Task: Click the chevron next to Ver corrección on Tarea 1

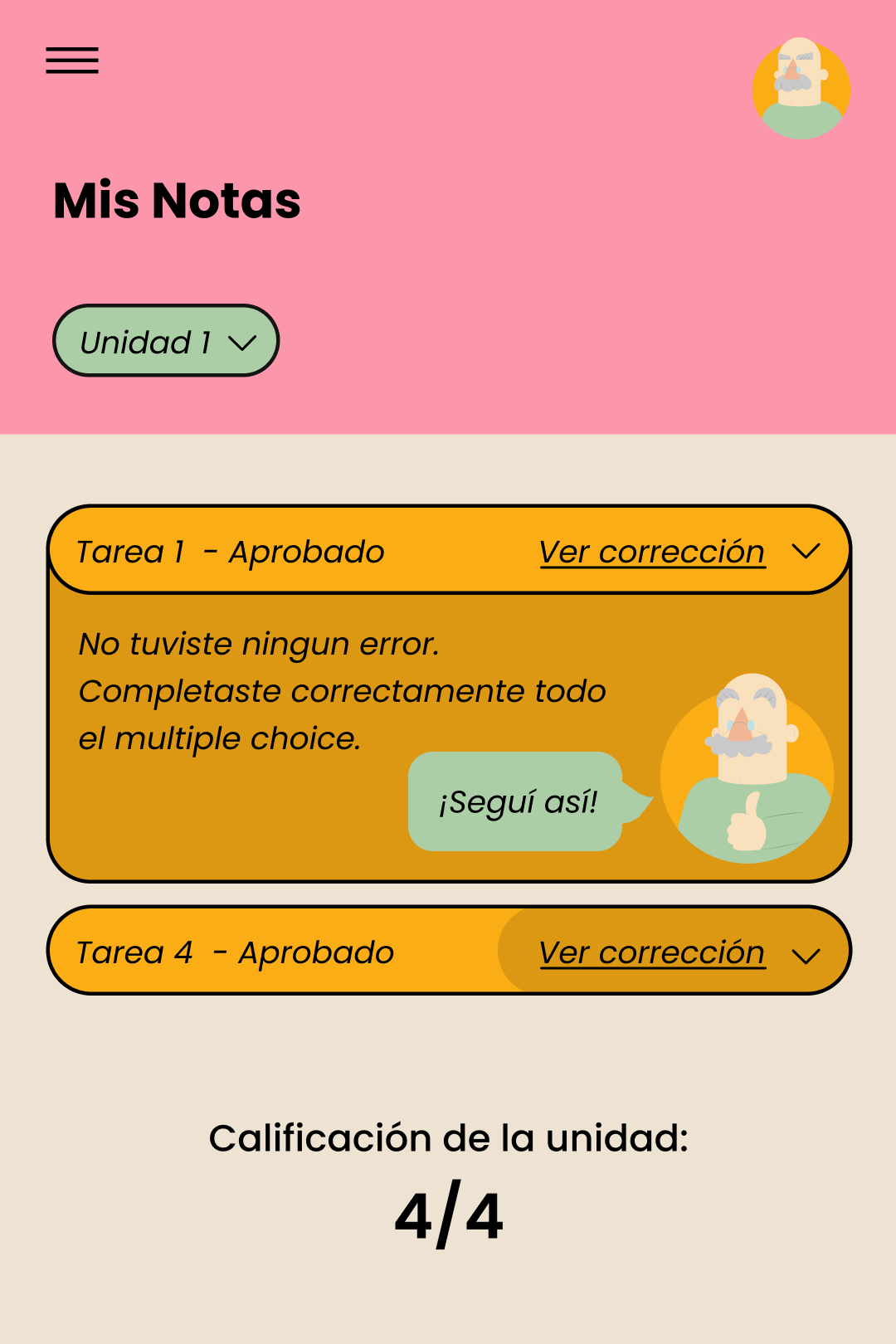Action: click(x=806, y=550)
